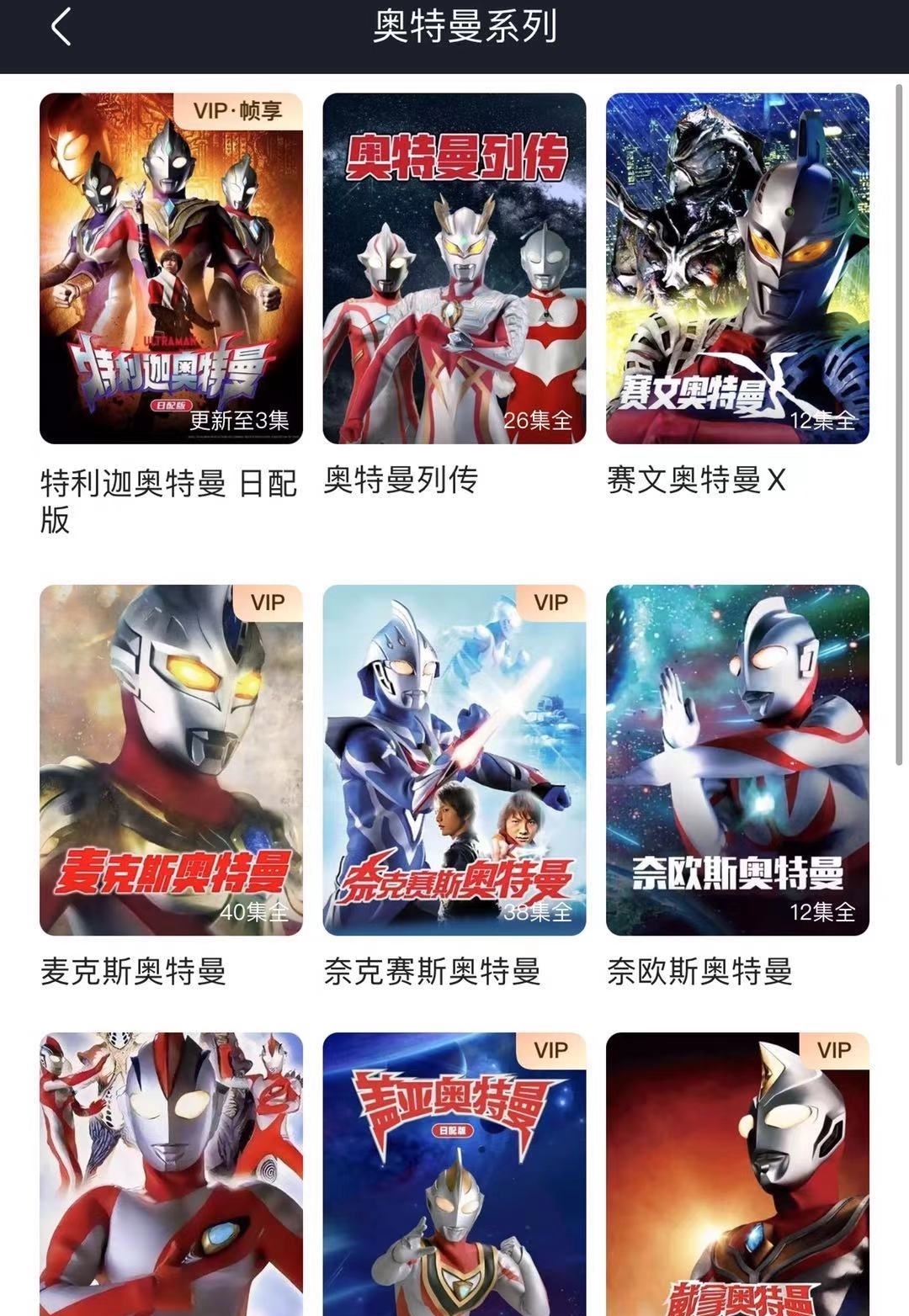Select the 赛文奥特曼X show

coord(737,268)
